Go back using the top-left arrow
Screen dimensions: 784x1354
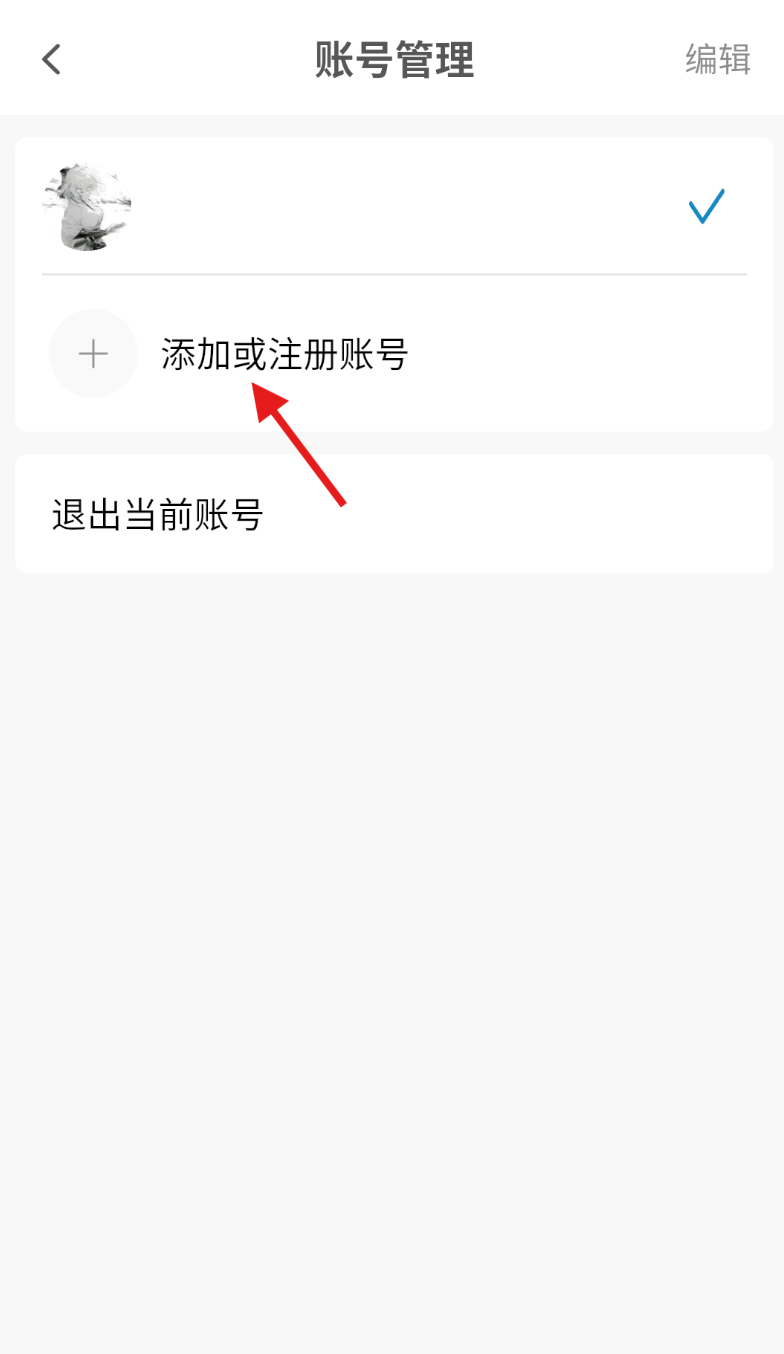click(51, 60)
